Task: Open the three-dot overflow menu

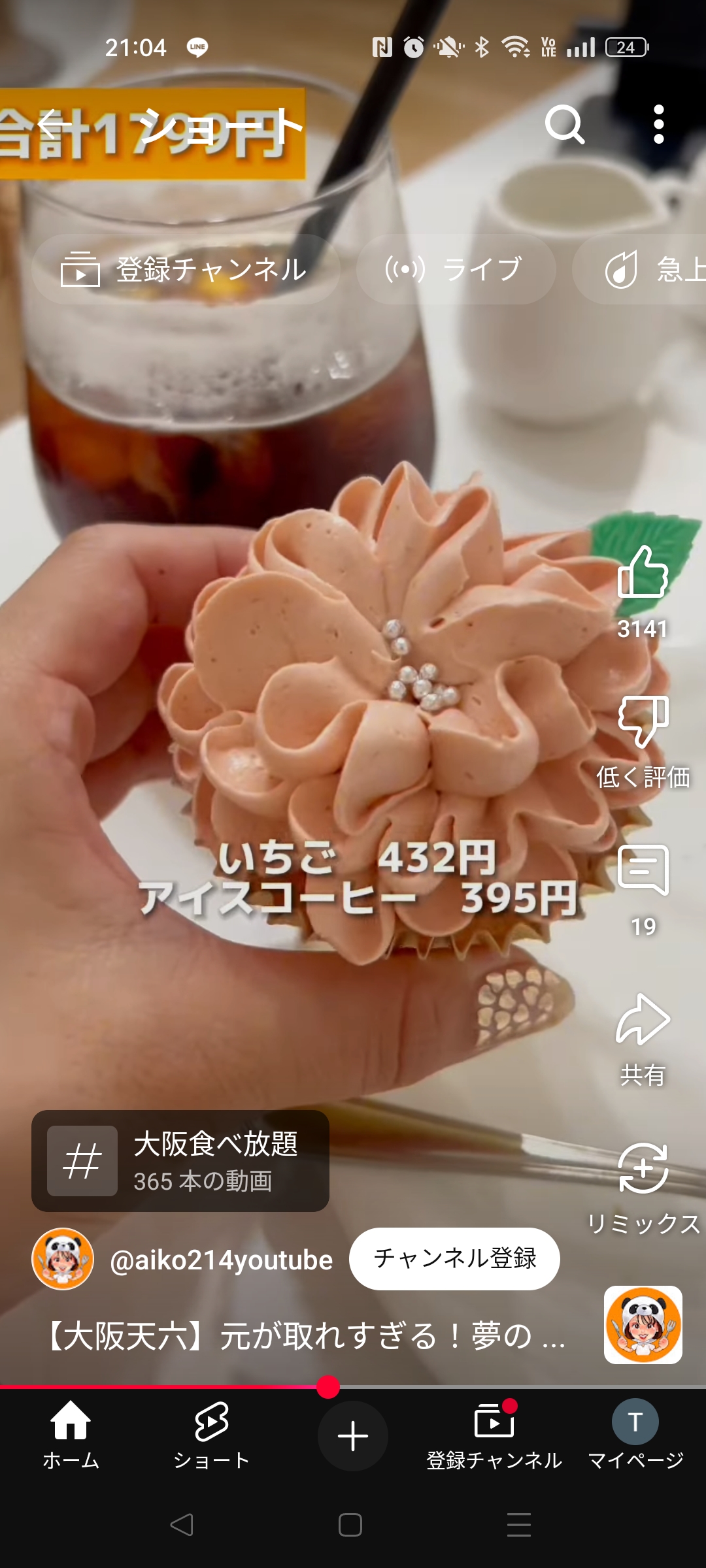Action: (x=658, y=124)
